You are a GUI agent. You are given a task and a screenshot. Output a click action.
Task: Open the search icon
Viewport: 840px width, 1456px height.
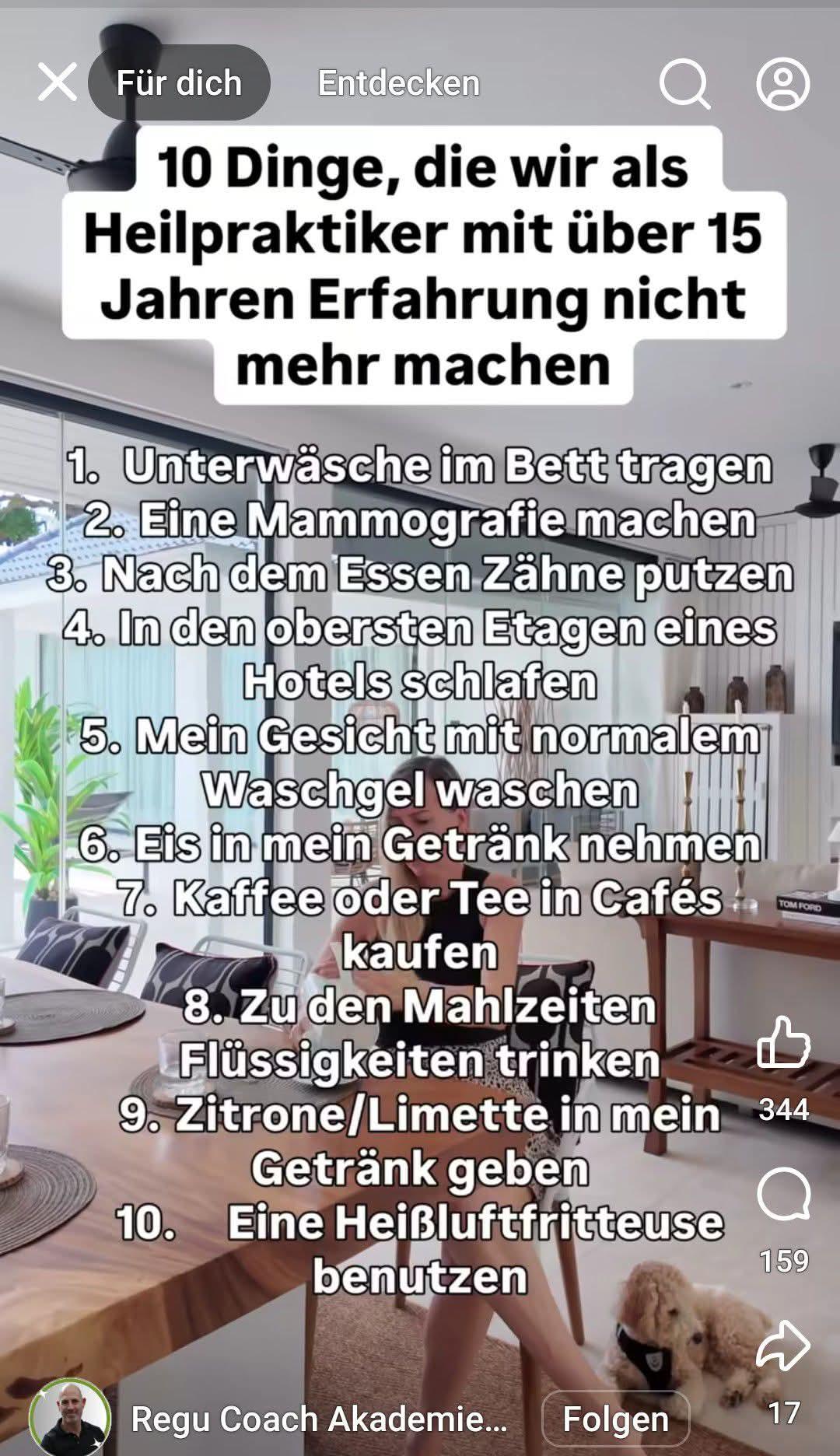[684, 82]
